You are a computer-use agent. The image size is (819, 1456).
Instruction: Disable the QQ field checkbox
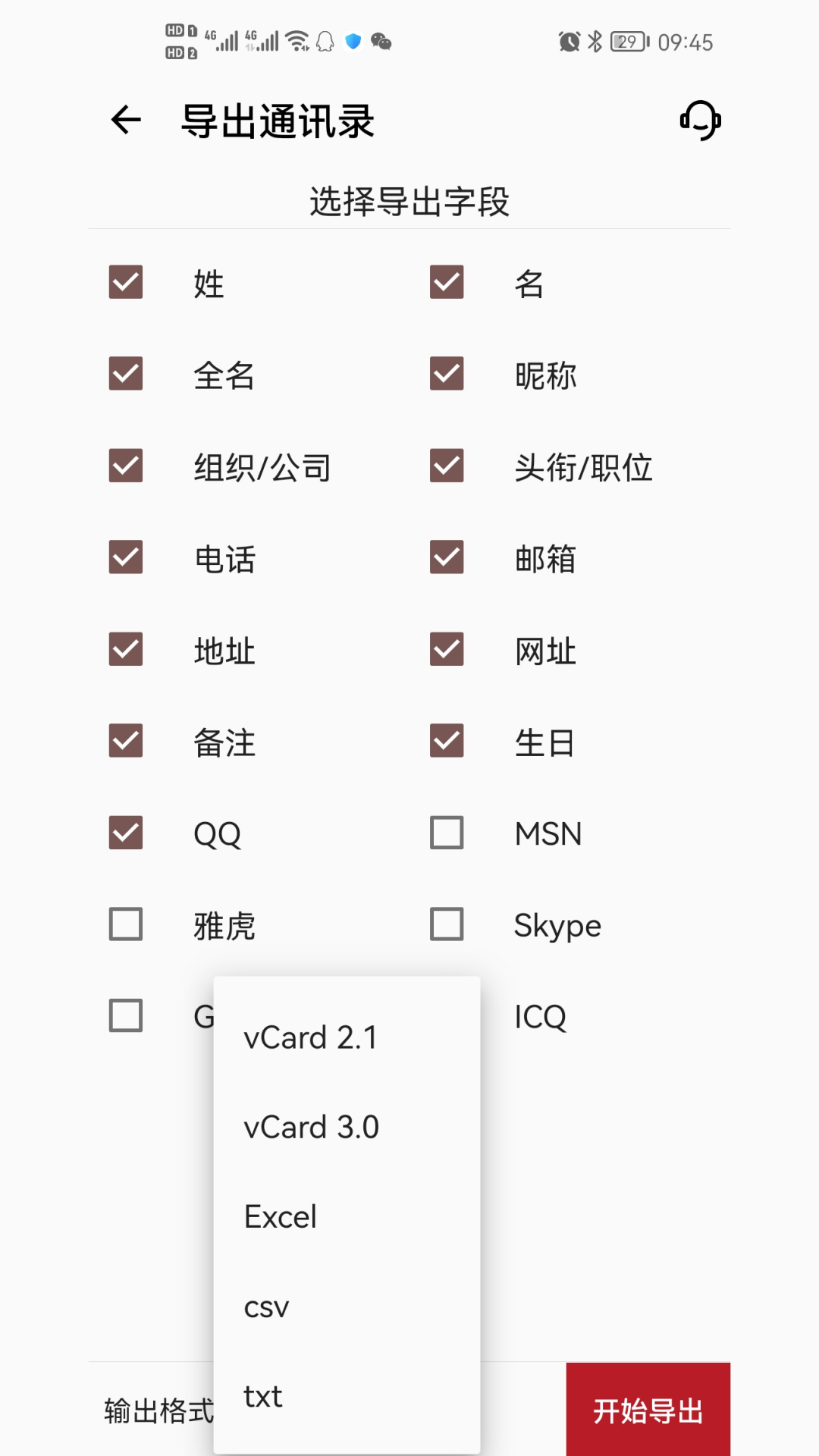(x=126, y=833)
